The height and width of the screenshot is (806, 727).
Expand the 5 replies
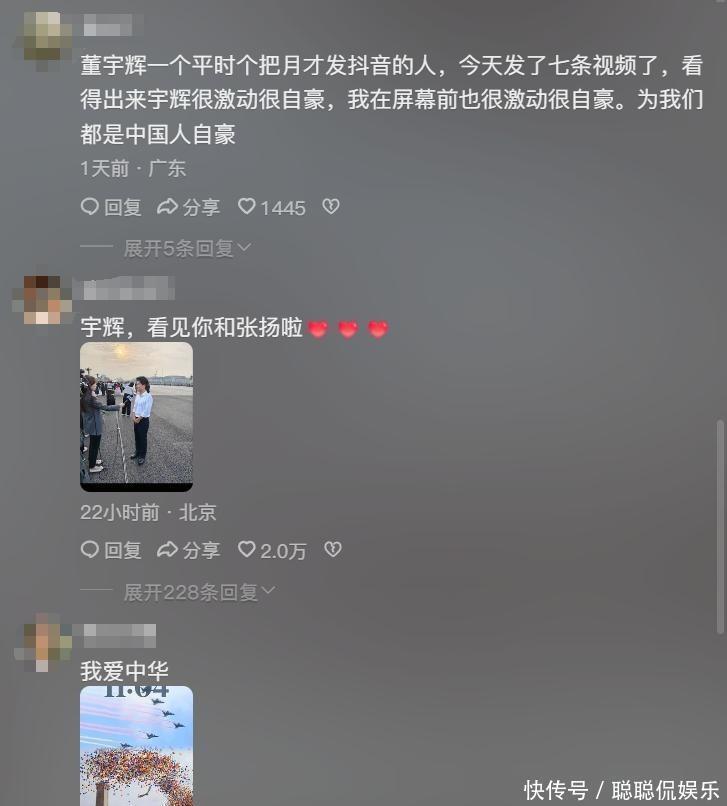click(185, 248)
